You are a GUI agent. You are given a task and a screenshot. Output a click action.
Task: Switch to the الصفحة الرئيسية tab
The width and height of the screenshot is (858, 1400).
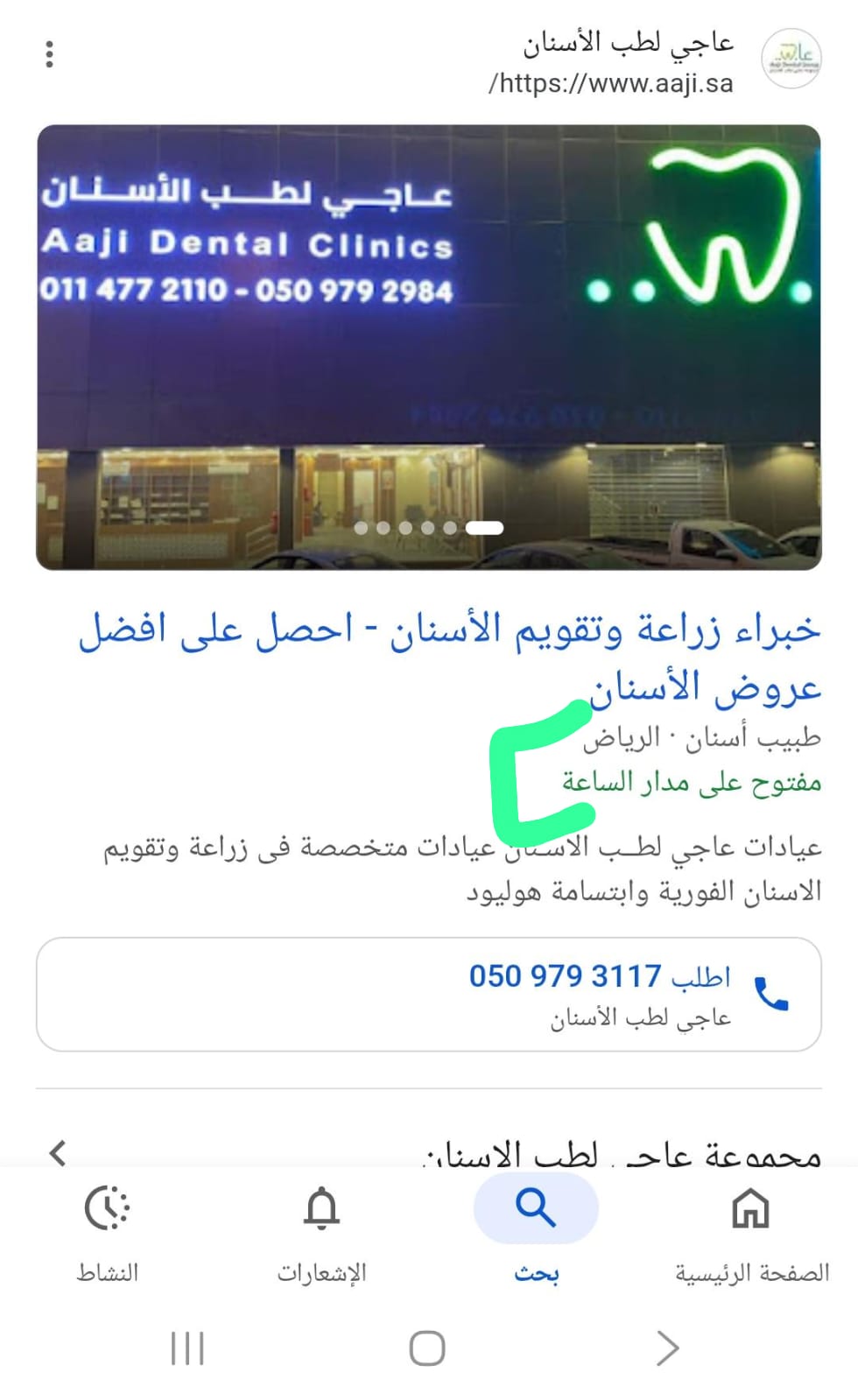pos(750,1230)
